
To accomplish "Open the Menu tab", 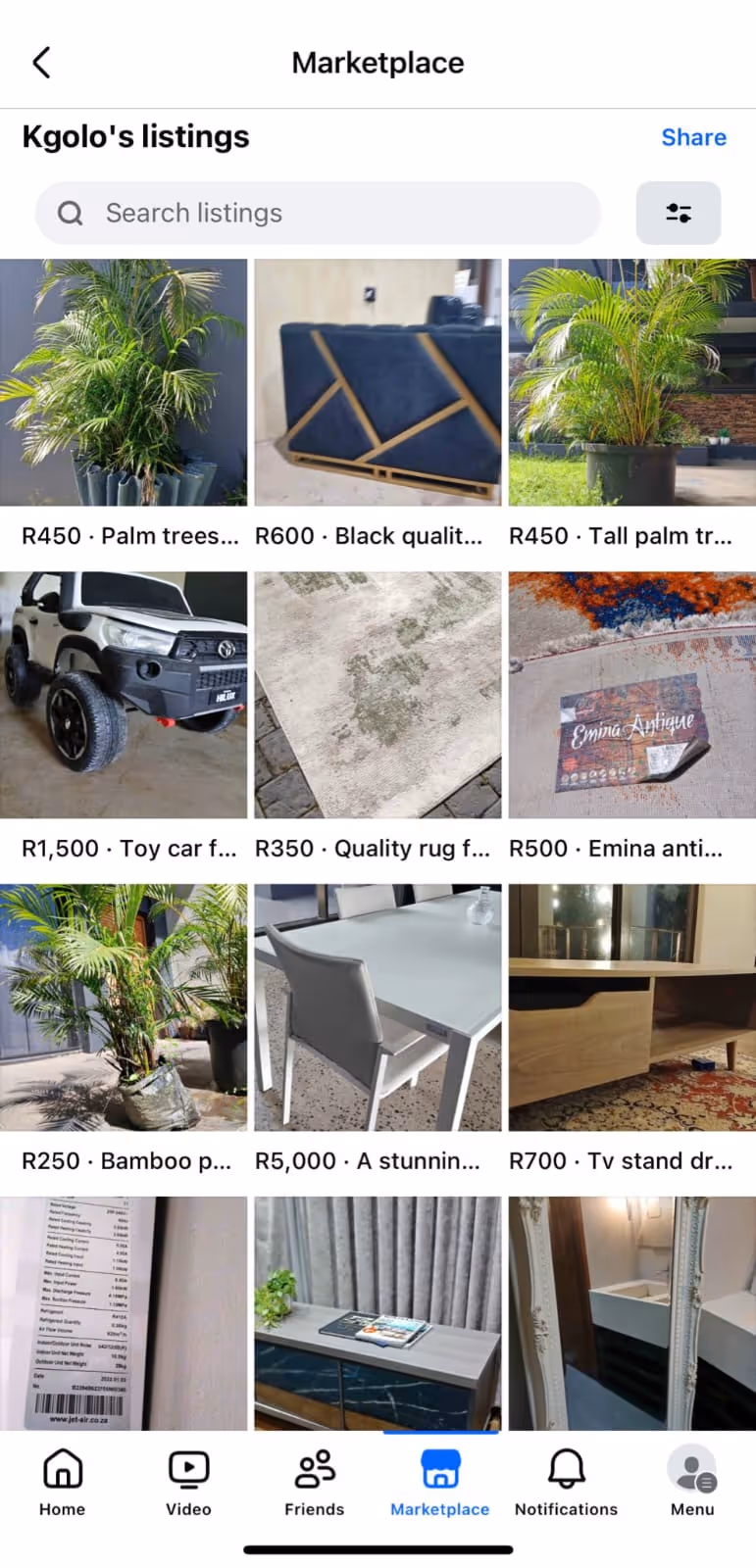I will (x=692, y=1484).
